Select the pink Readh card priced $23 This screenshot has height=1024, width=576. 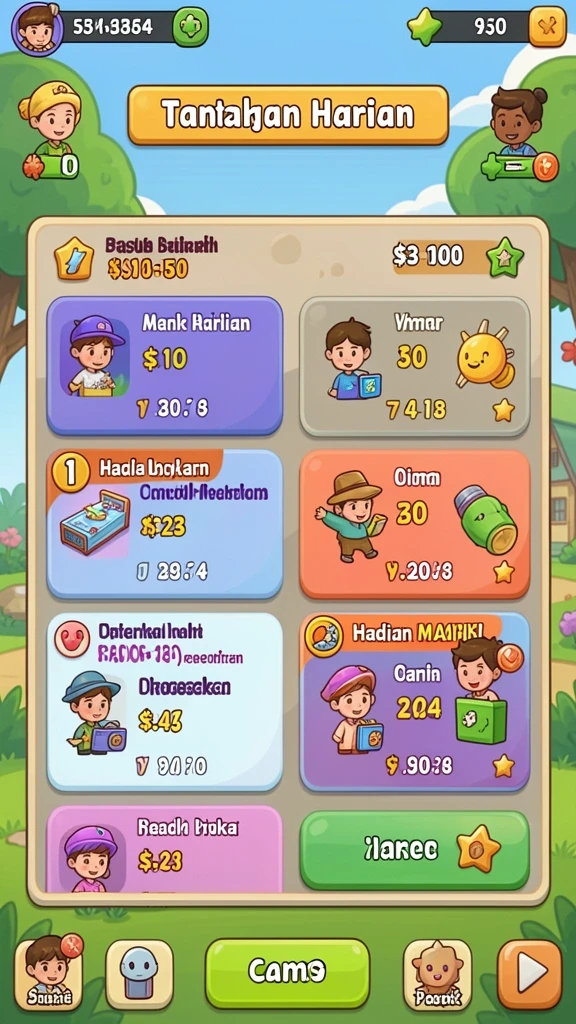pos(165,849)
